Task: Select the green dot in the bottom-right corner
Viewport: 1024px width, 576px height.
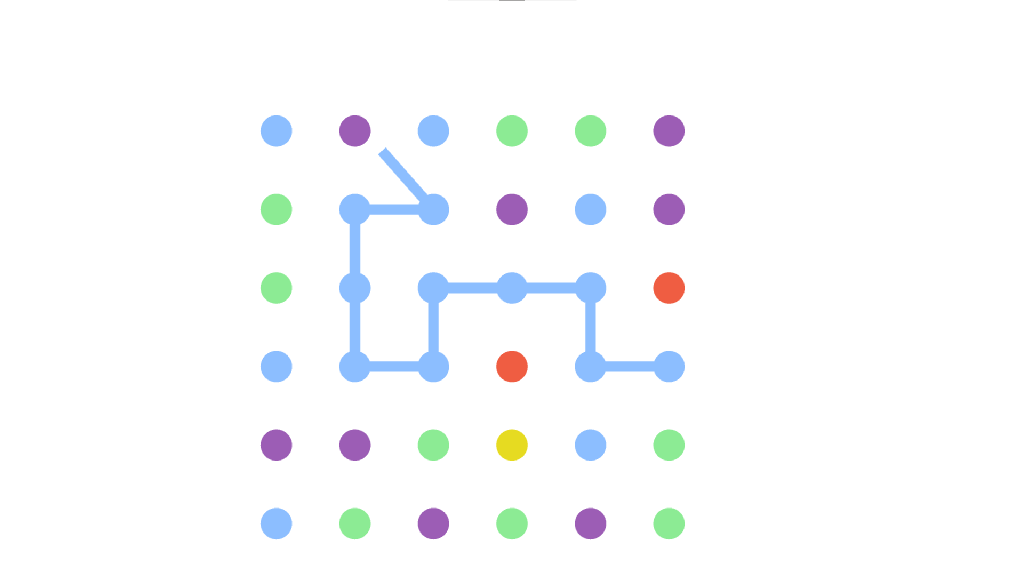Action: pos(669,523)
